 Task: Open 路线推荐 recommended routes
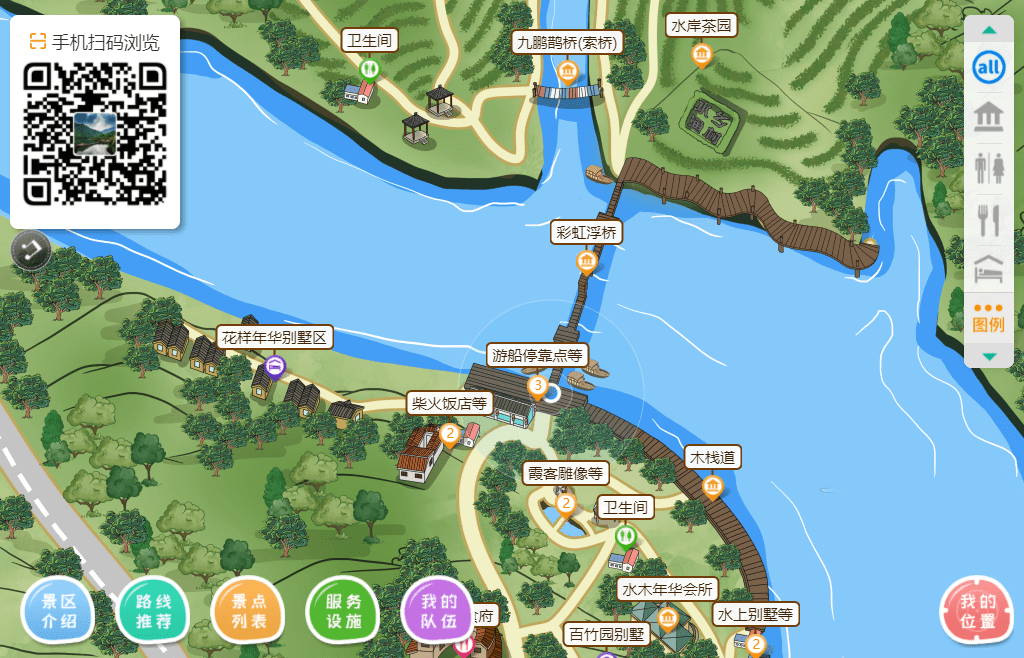[153, 611]
